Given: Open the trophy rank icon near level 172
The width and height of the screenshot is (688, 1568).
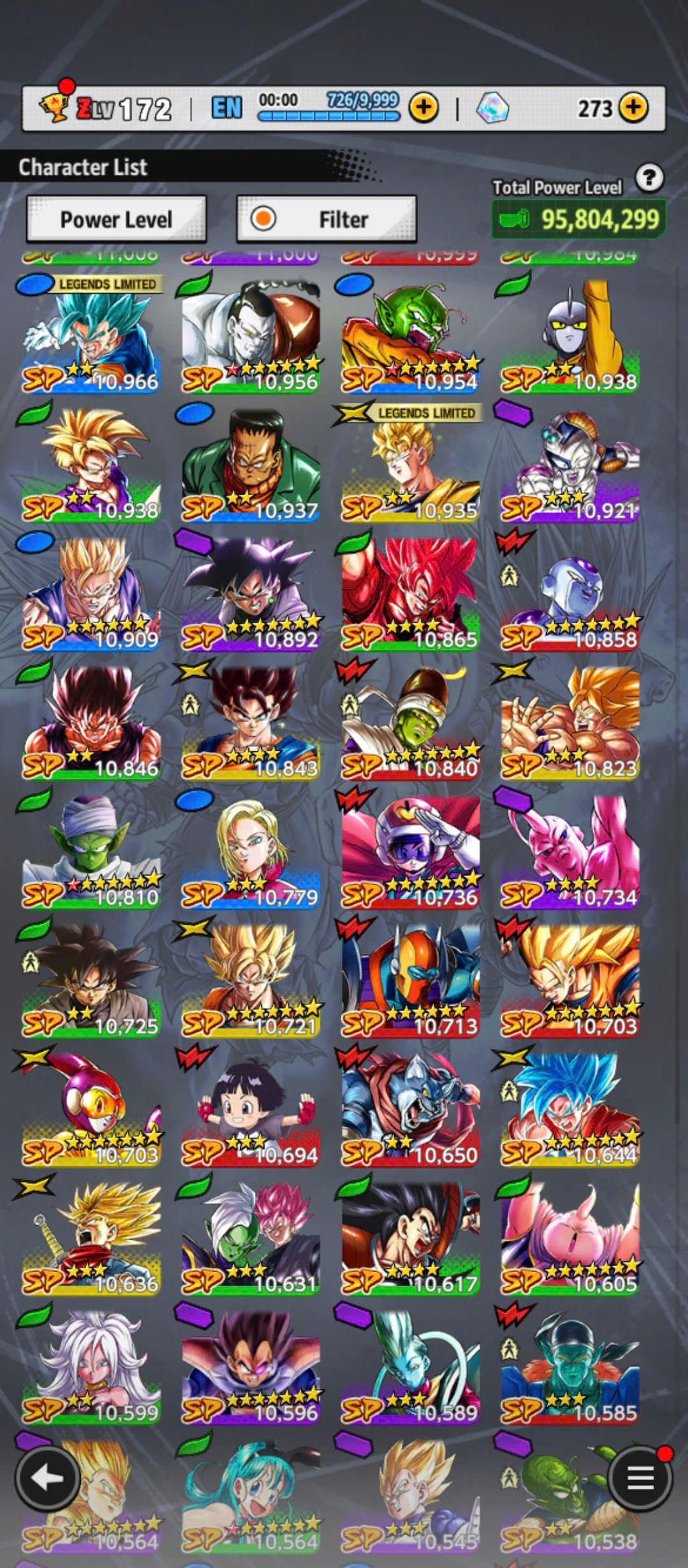Looking at the screenshot, I should (55, 104).
